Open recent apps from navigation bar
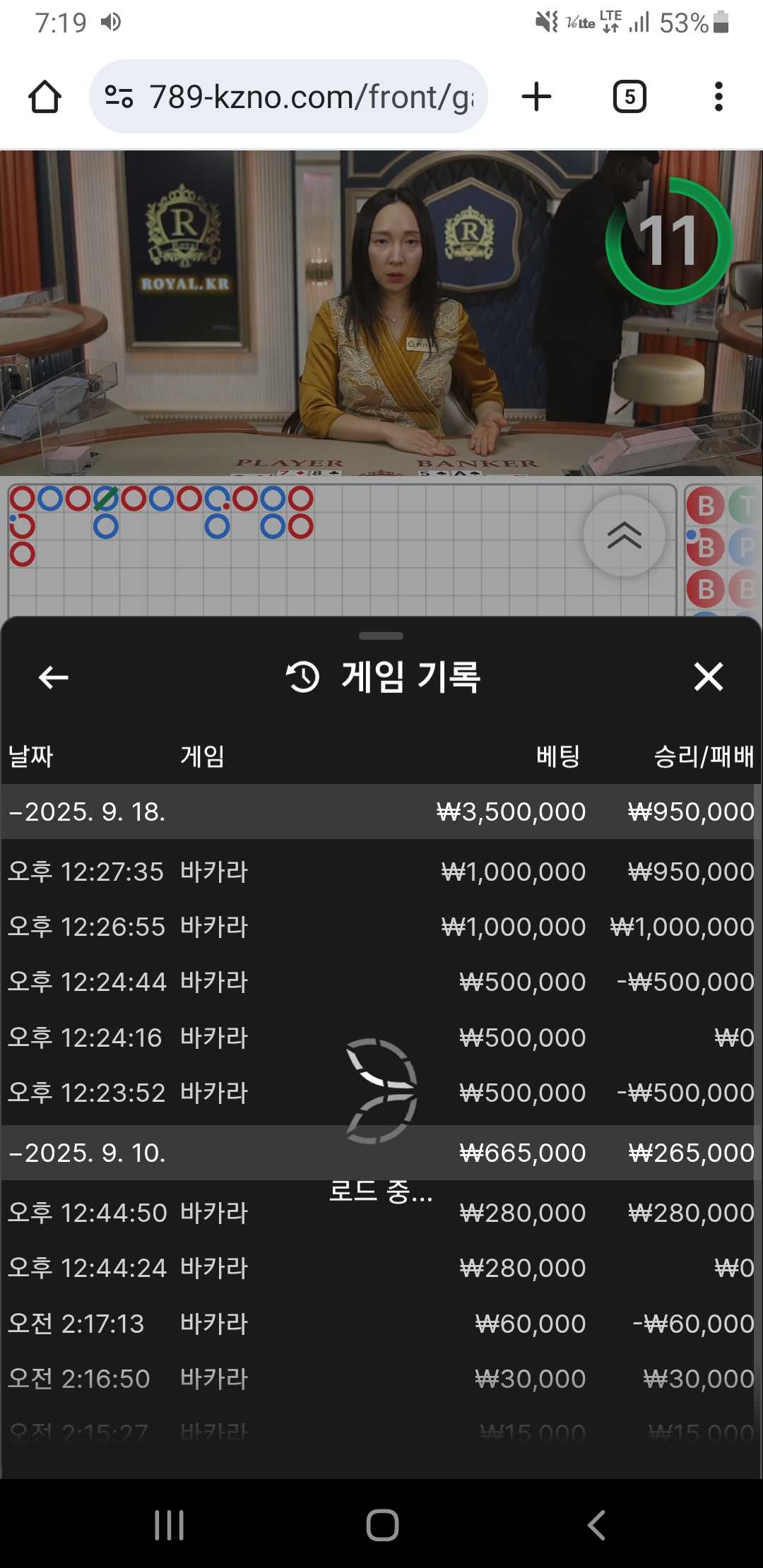 170,1525
